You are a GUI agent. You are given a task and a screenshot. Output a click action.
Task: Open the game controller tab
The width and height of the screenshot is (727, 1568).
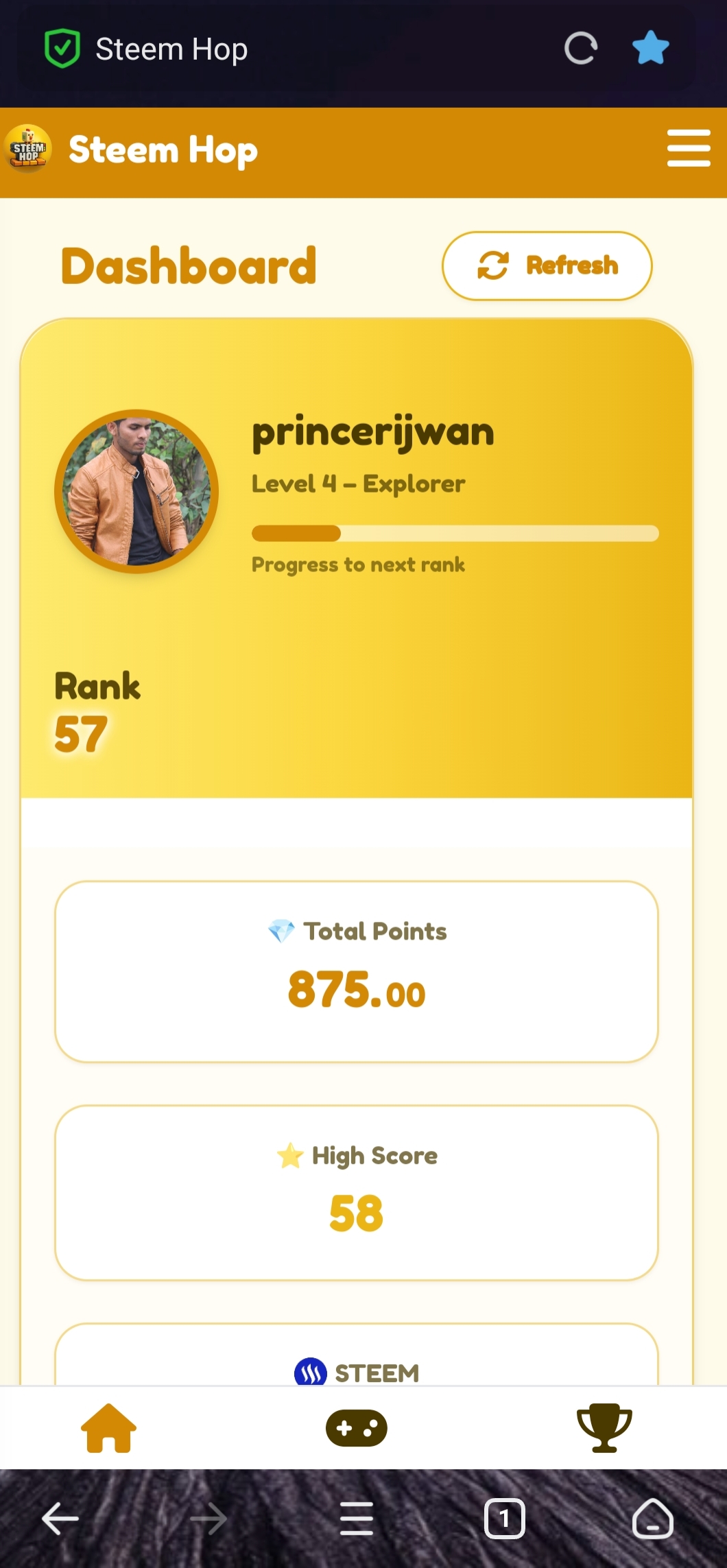coord(357,1428)
